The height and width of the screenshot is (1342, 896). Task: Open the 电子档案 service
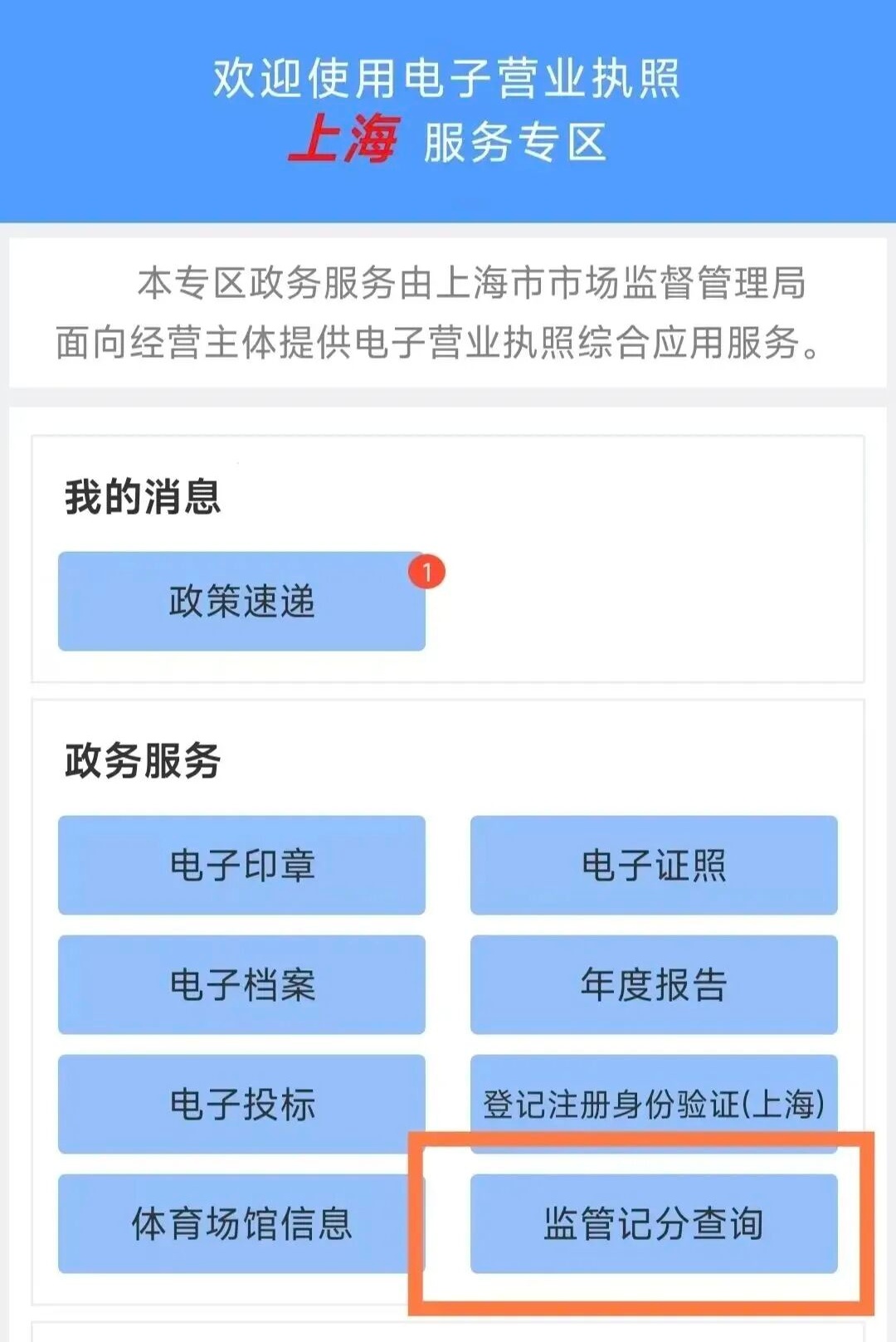(241, 984)
